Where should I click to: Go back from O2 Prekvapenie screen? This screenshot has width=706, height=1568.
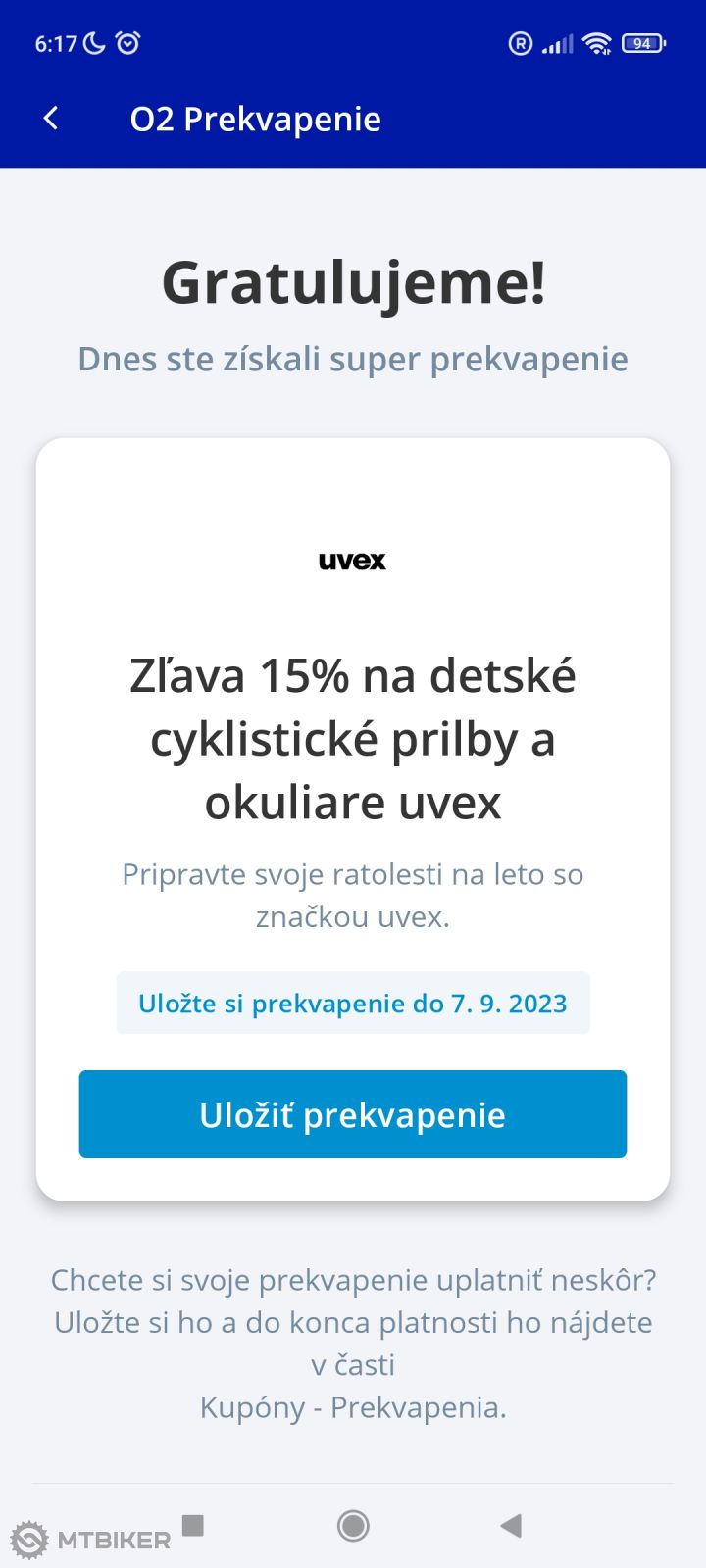(51, 119)
